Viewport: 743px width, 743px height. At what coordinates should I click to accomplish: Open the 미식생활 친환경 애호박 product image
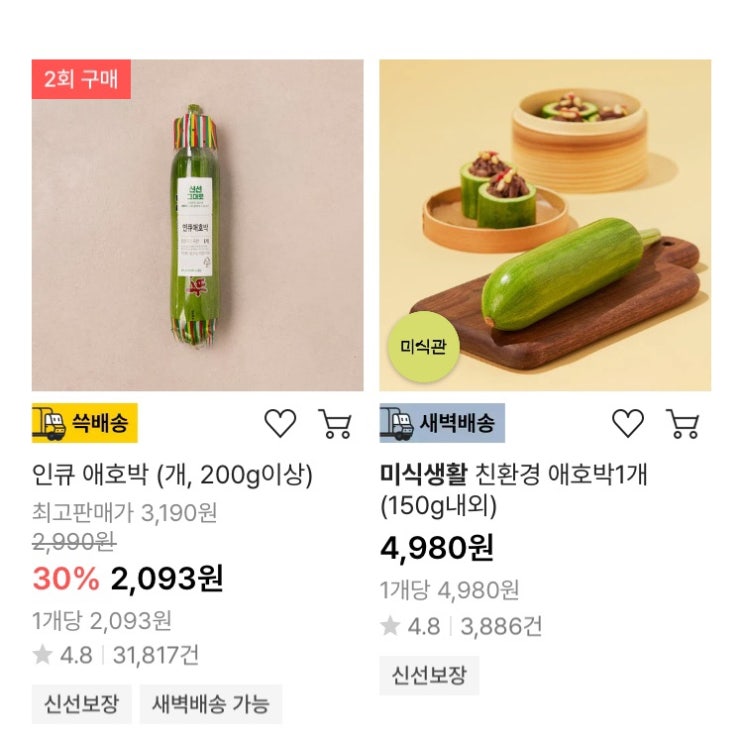[x=545, y=225]
